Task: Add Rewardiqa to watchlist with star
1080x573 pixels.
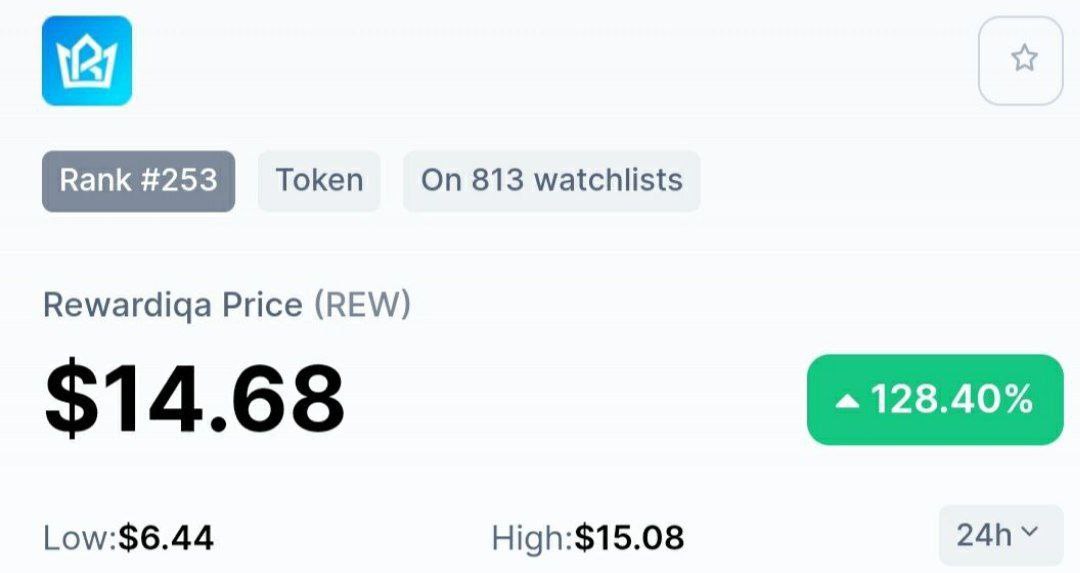Action: pyautogui.click(x=1021, y=60)
